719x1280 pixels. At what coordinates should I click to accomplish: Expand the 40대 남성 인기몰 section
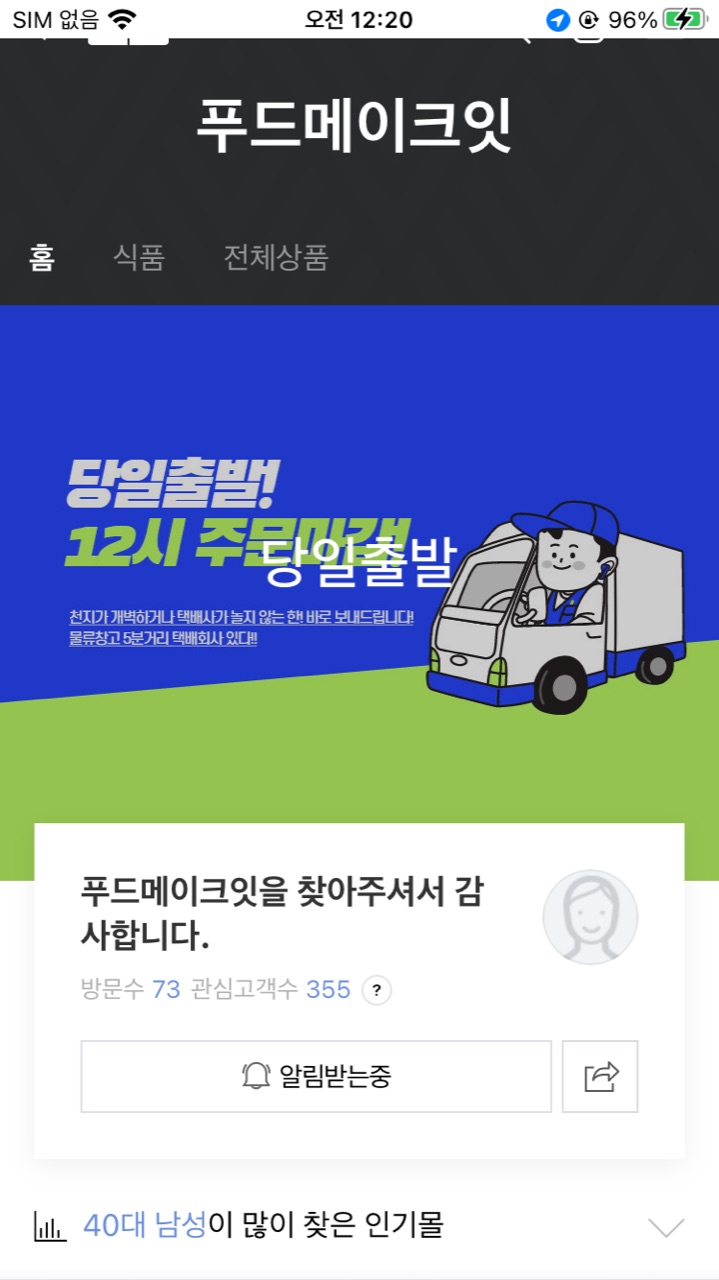click(666, 1226)
